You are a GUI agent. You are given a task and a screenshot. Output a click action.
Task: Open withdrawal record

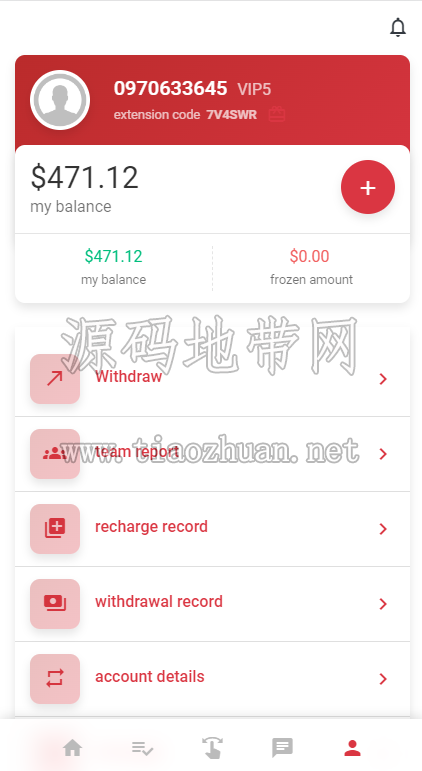coord(212,604)
